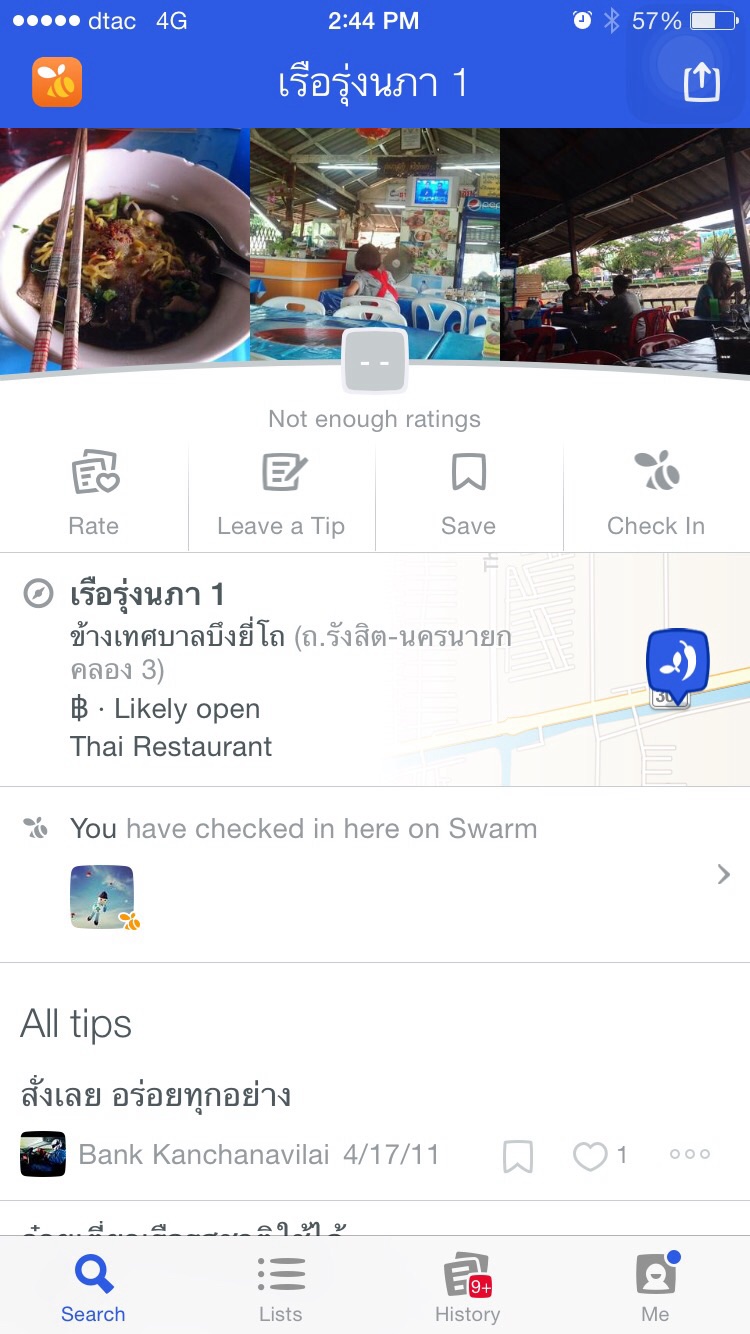Switch to the Search tab
Screen dimensions: 750x1334
(93, 1289)
